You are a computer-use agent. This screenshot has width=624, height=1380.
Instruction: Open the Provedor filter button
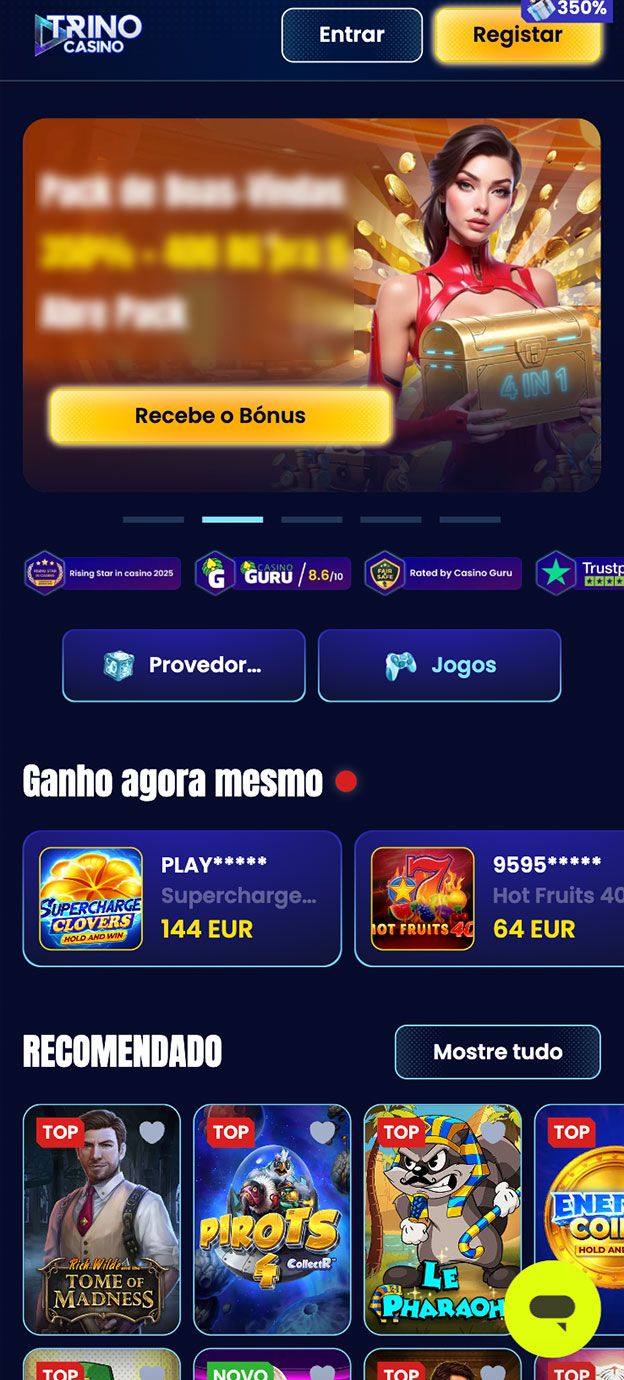(x=183, y=665)
